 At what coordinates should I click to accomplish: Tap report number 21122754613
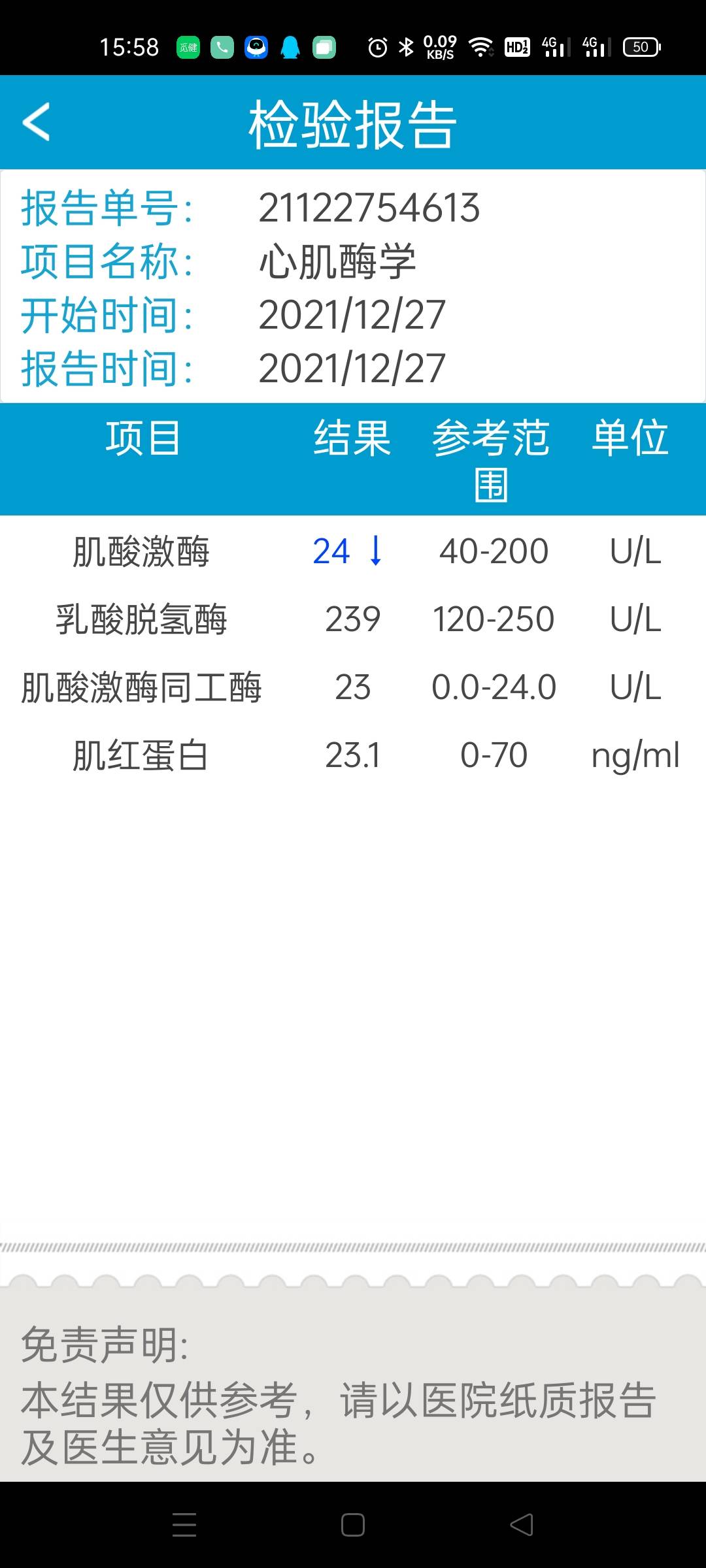[369, 208]
